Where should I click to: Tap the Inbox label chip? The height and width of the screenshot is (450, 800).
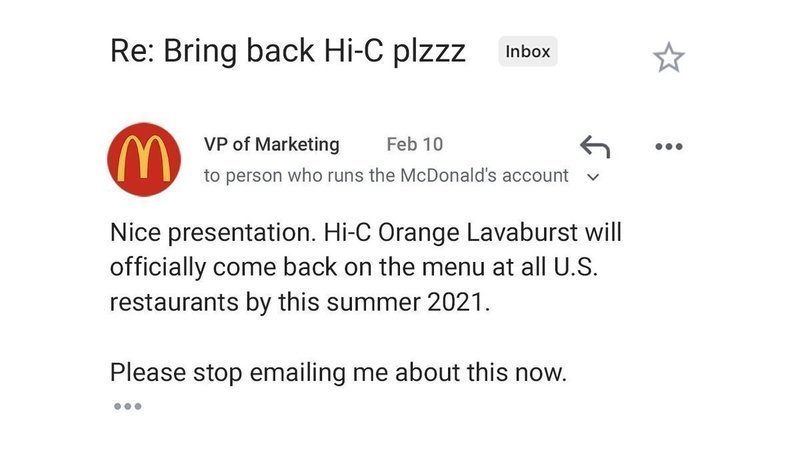(527, 51)
